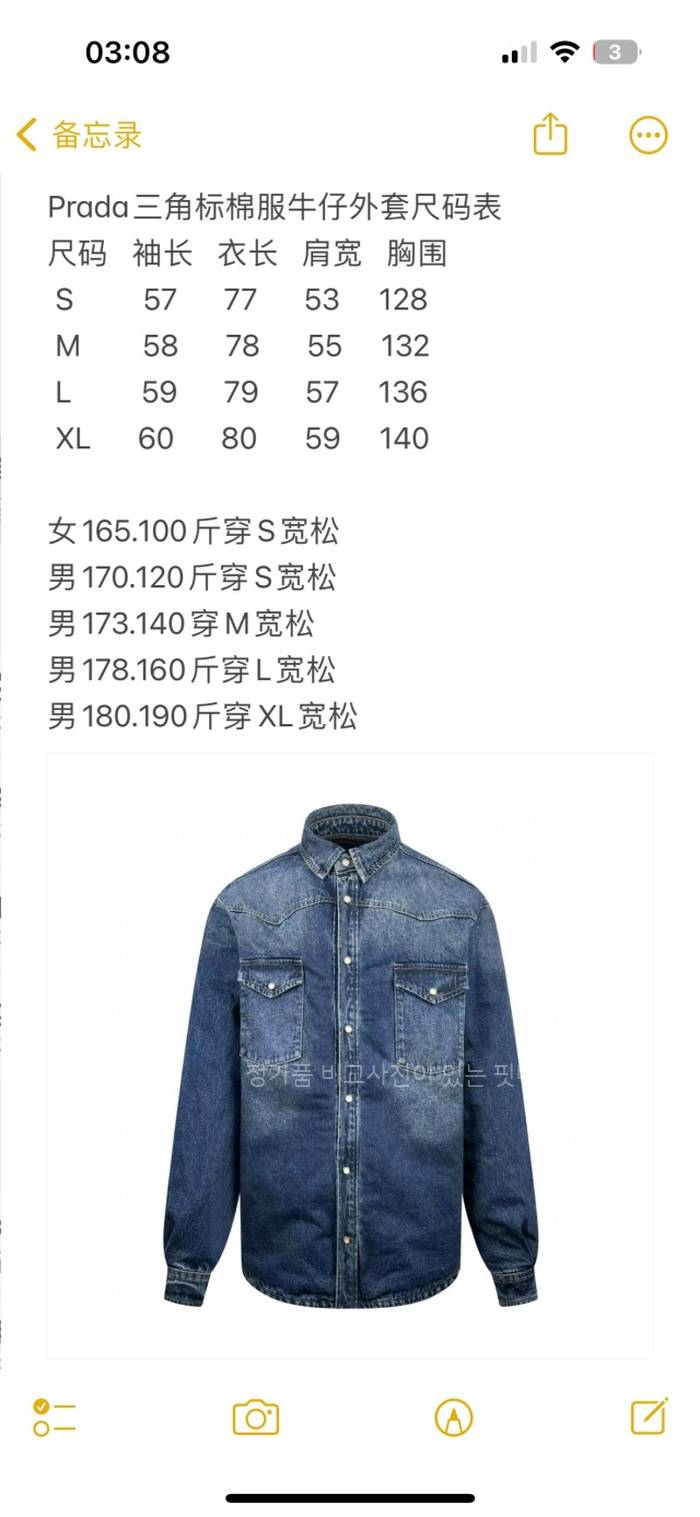Screen dimensions: 700x1517
Task: Add a checklist to the note
Action: tap(54, 1417)
